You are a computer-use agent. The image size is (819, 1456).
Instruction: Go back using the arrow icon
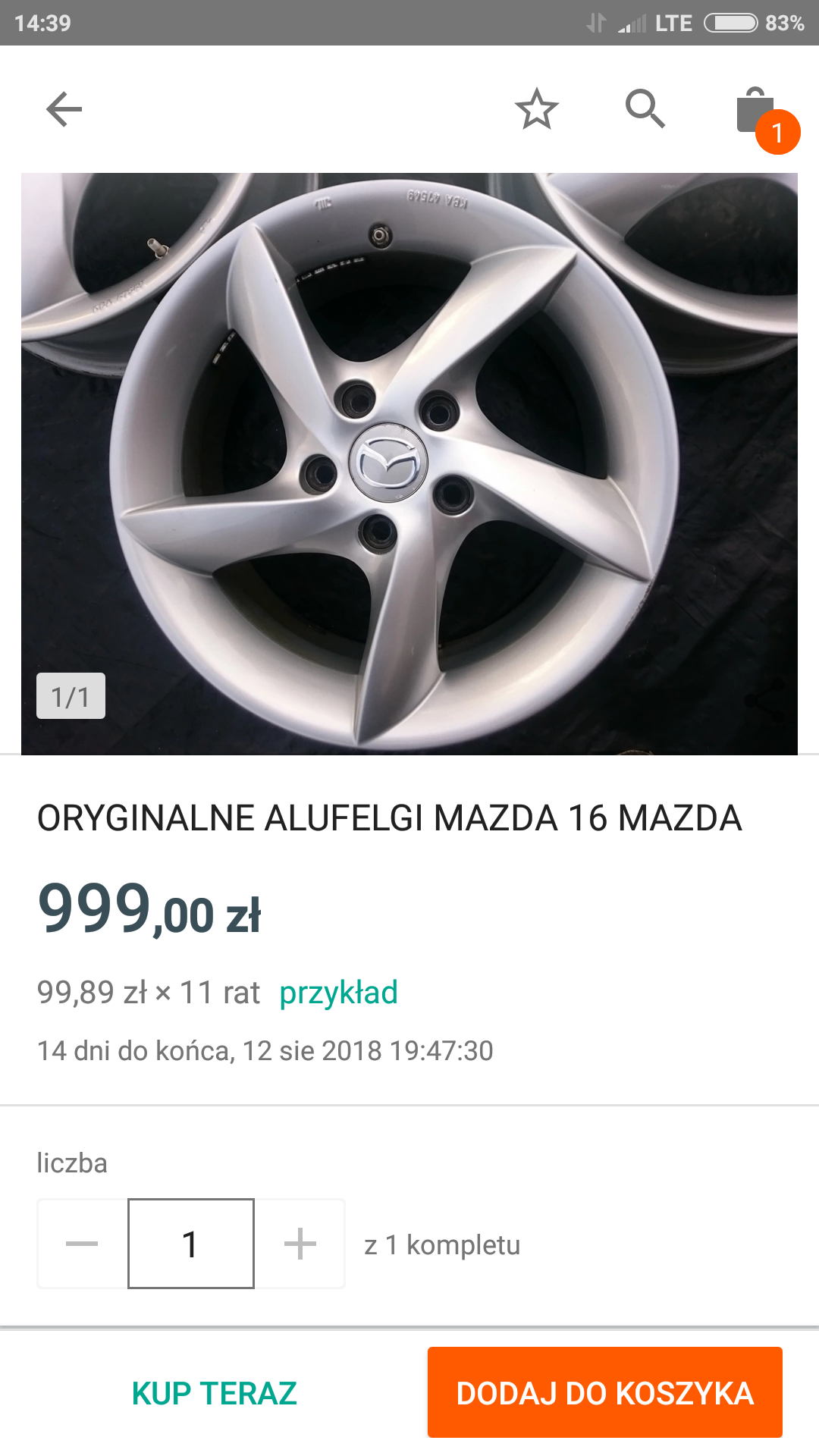(x=64, y=109)
